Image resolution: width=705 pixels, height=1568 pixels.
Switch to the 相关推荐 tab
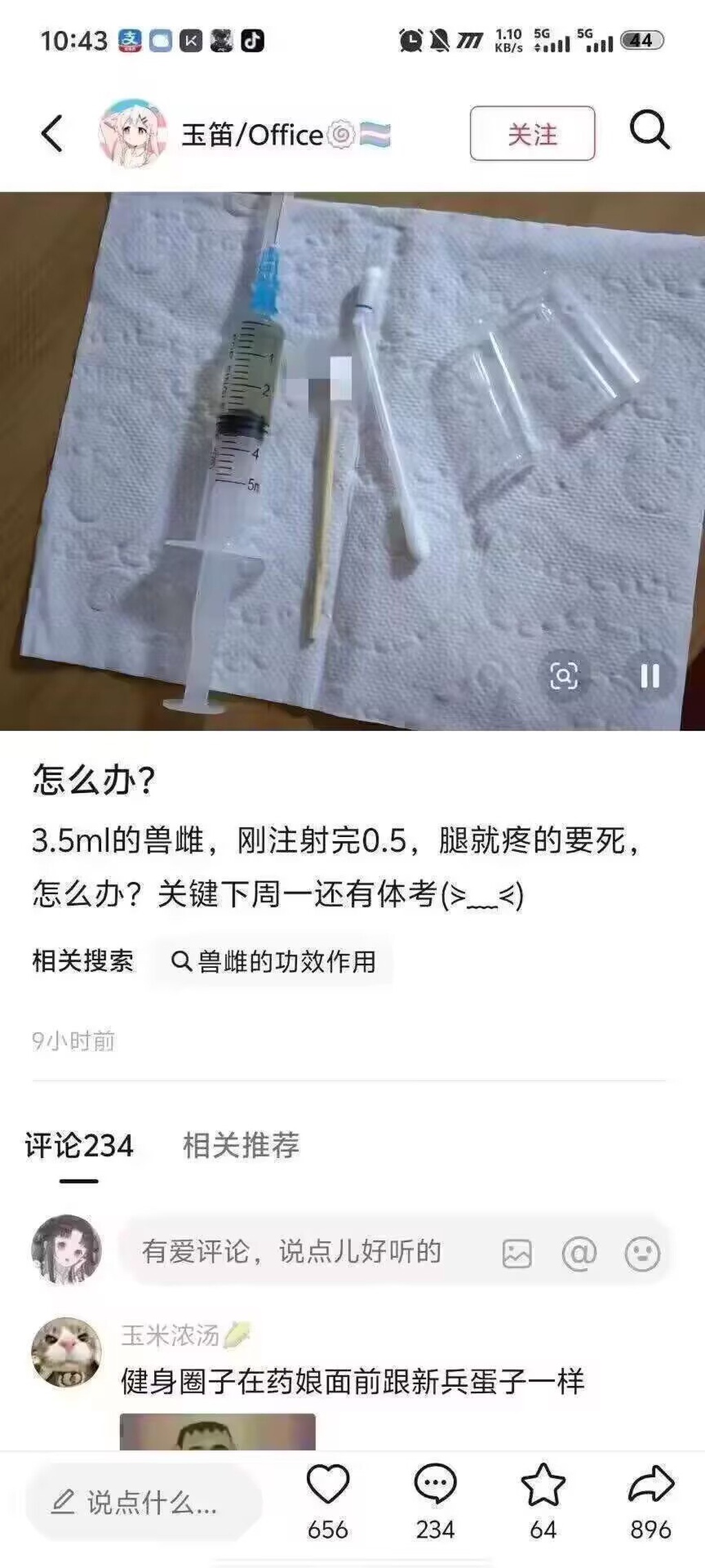coord(241,1146)
